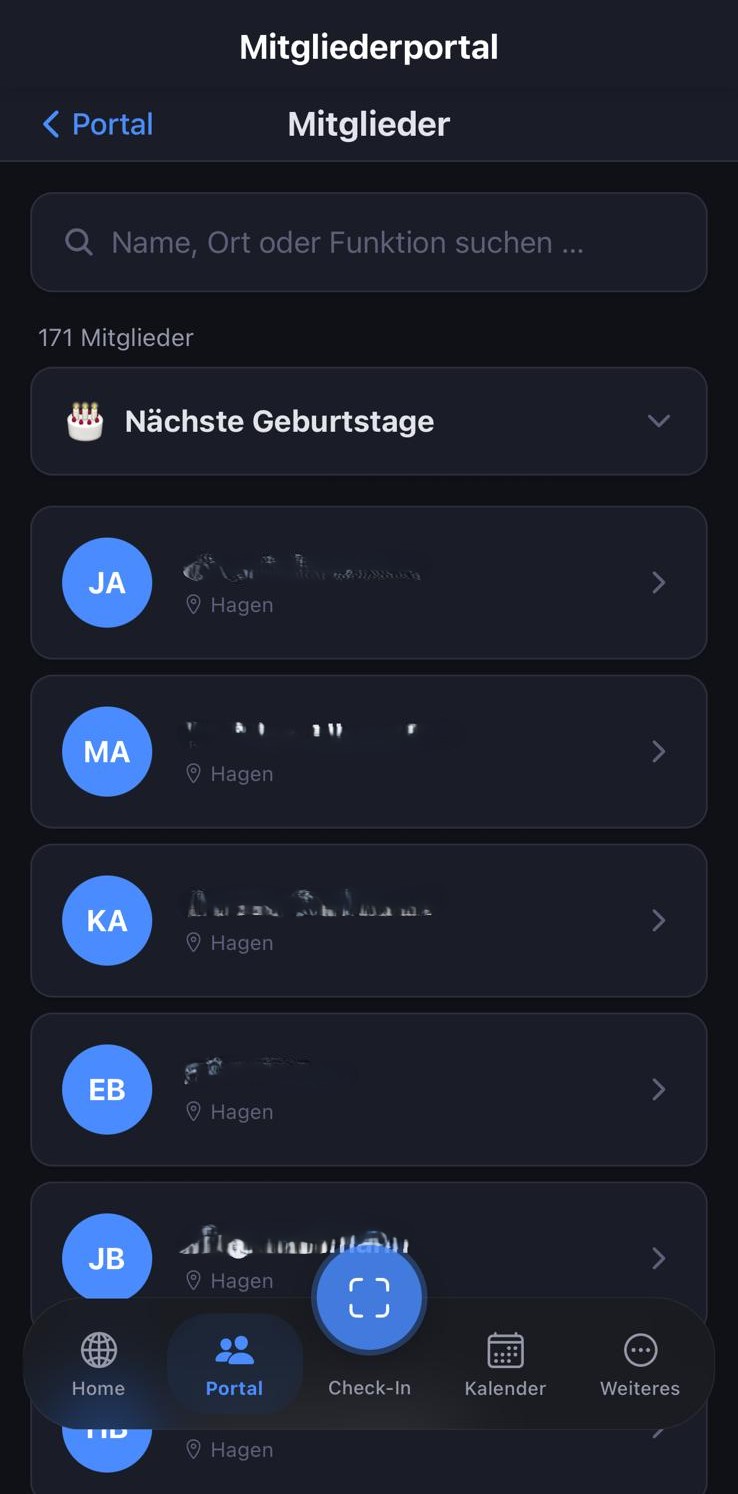The width and height of the screenshot is (738, 1494).
Task: Select the KA member avatar
Action: (107, 920)
